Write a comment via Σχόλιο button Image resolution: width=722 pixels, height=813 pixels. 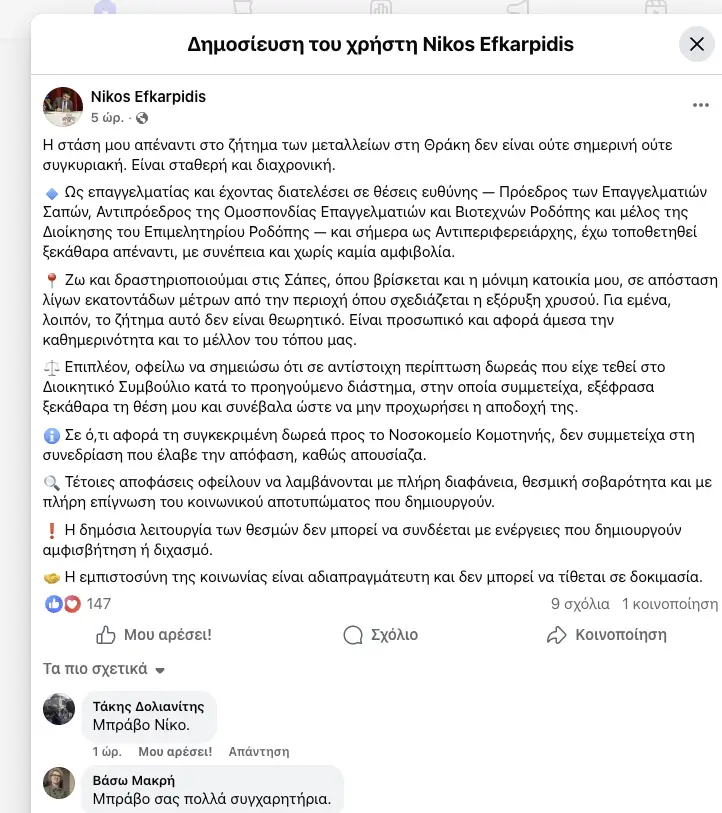380,635
